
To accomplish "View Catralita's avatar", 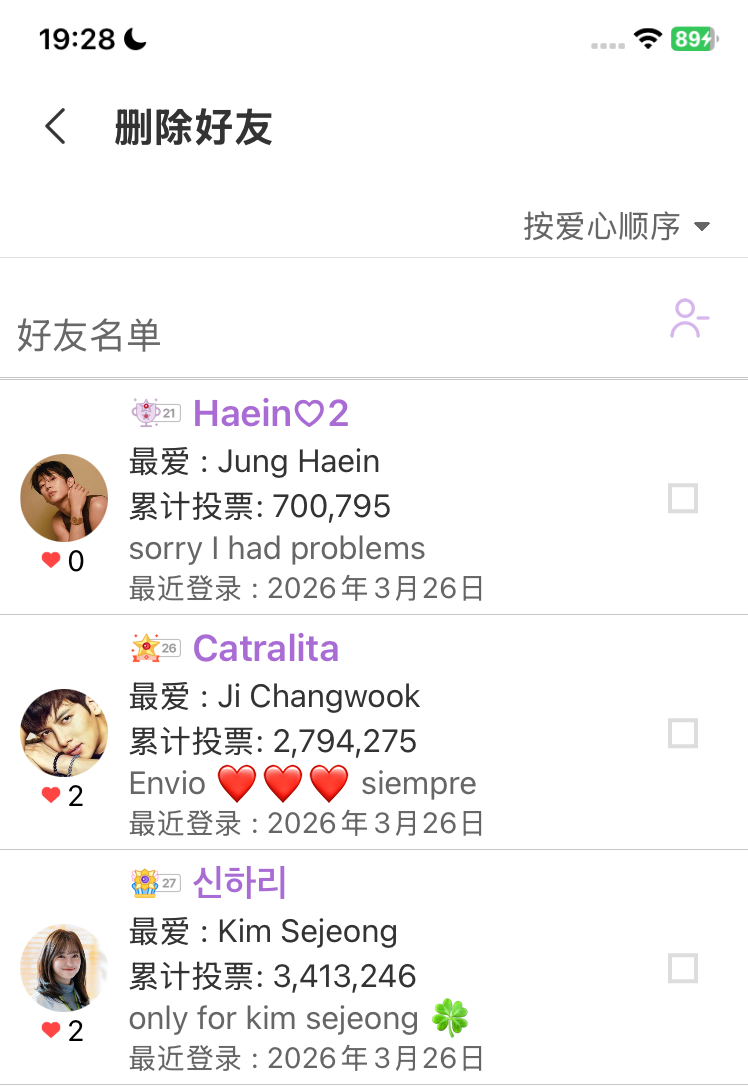I will pyautogui.click(x=64, y=733).
